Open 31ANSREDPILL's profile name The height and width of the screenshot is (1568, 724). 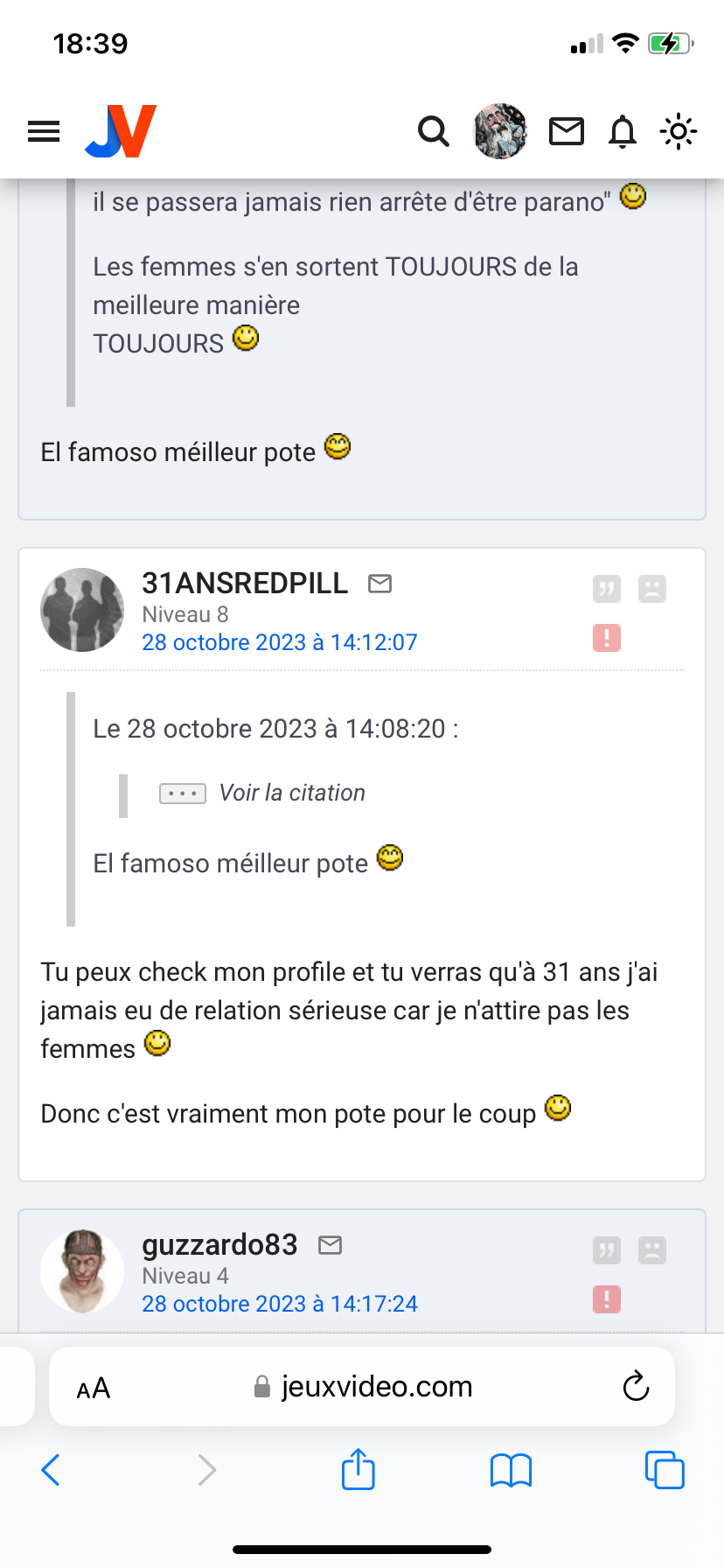click(x=245, y=583)
